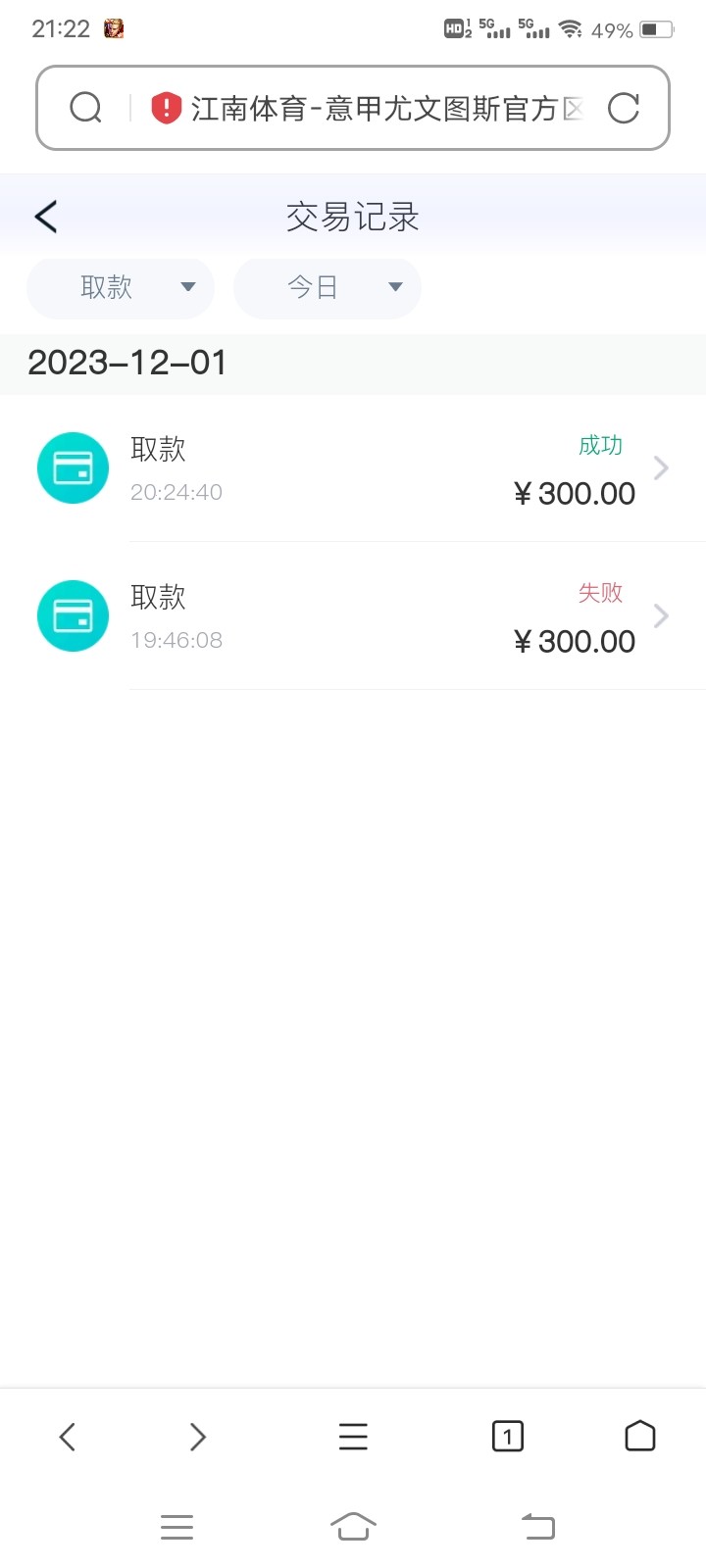Expand the 取款 transaction type dropdown

tap(120, 287)
